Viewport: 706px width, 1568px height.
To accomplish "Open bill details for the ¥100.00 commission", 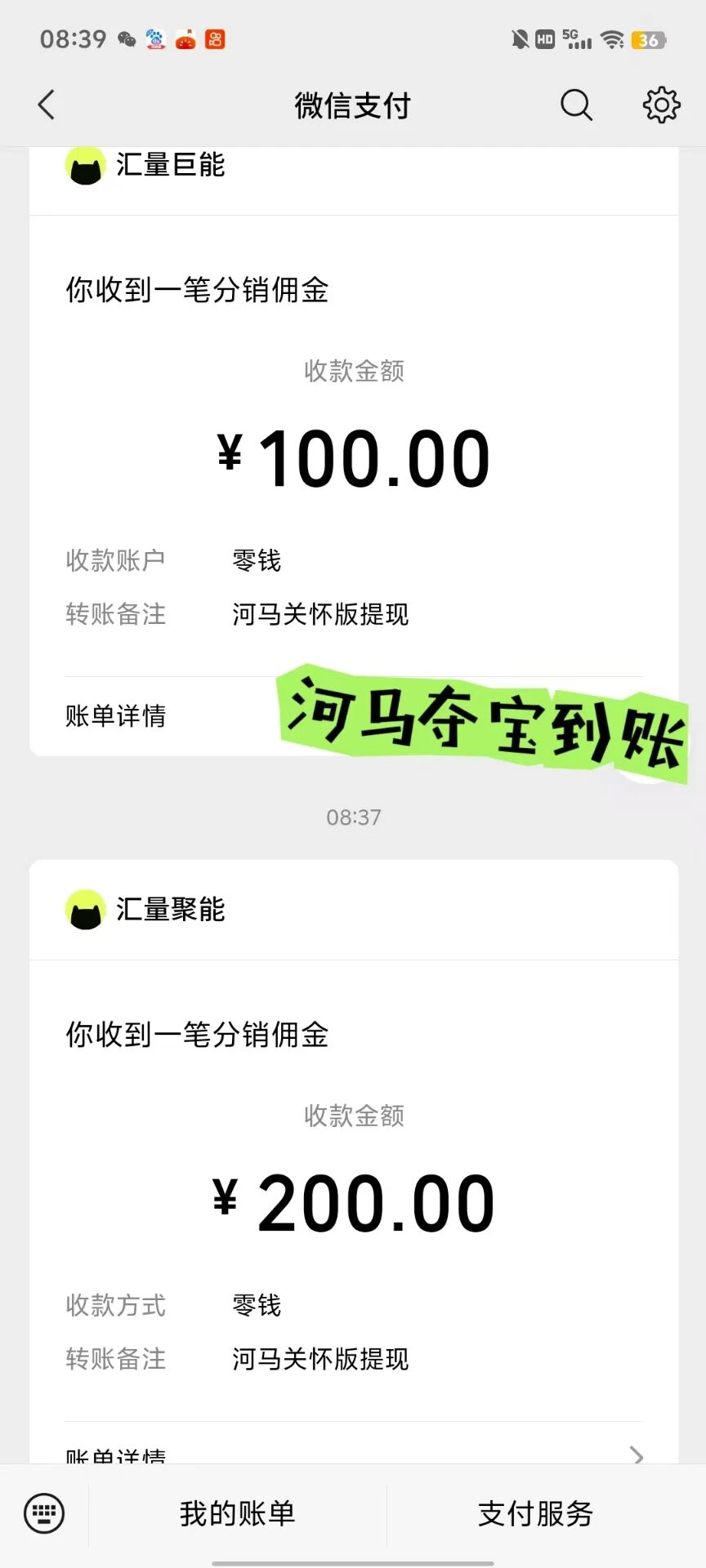I will tap(116, 716).
